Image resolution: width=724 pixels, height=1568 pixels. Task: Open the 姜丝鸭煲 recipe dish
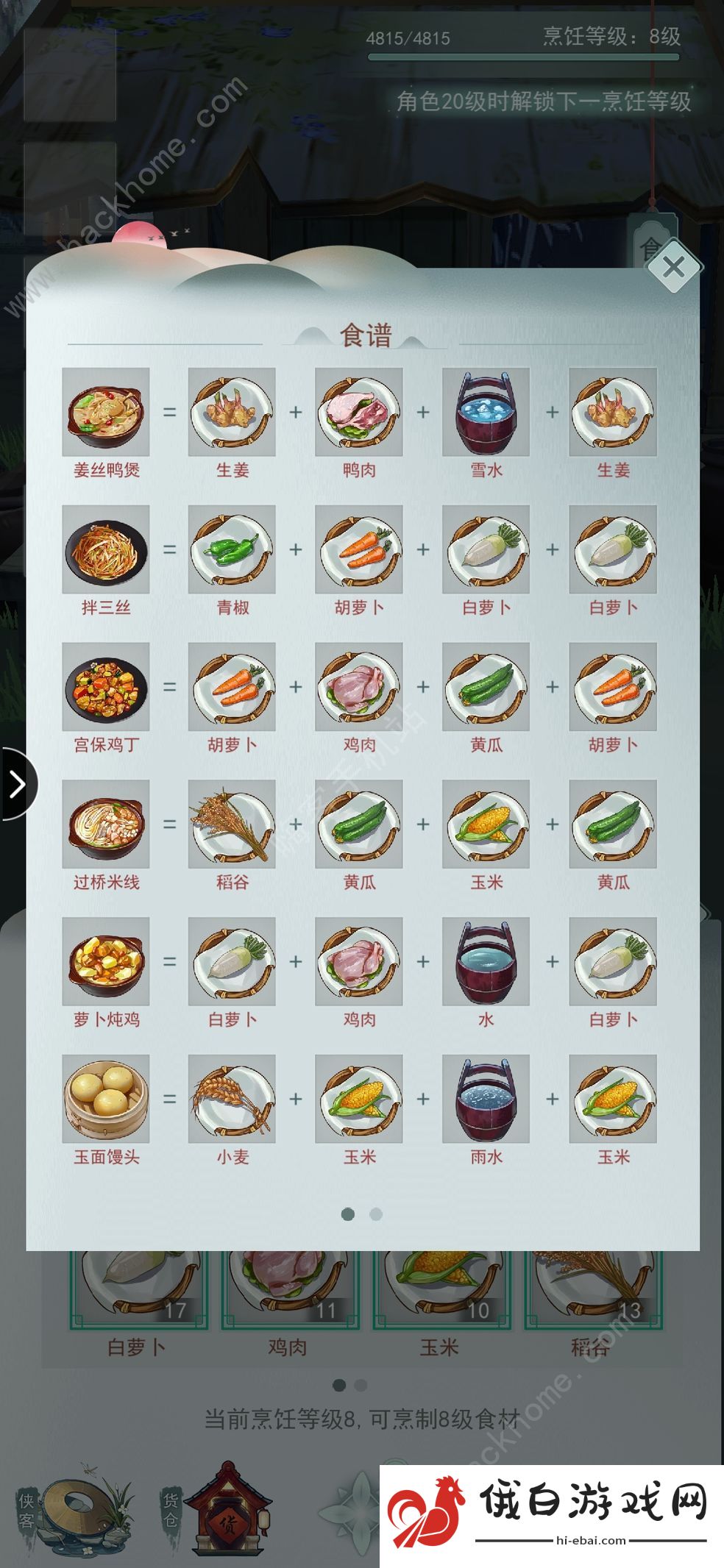[106, 413]
